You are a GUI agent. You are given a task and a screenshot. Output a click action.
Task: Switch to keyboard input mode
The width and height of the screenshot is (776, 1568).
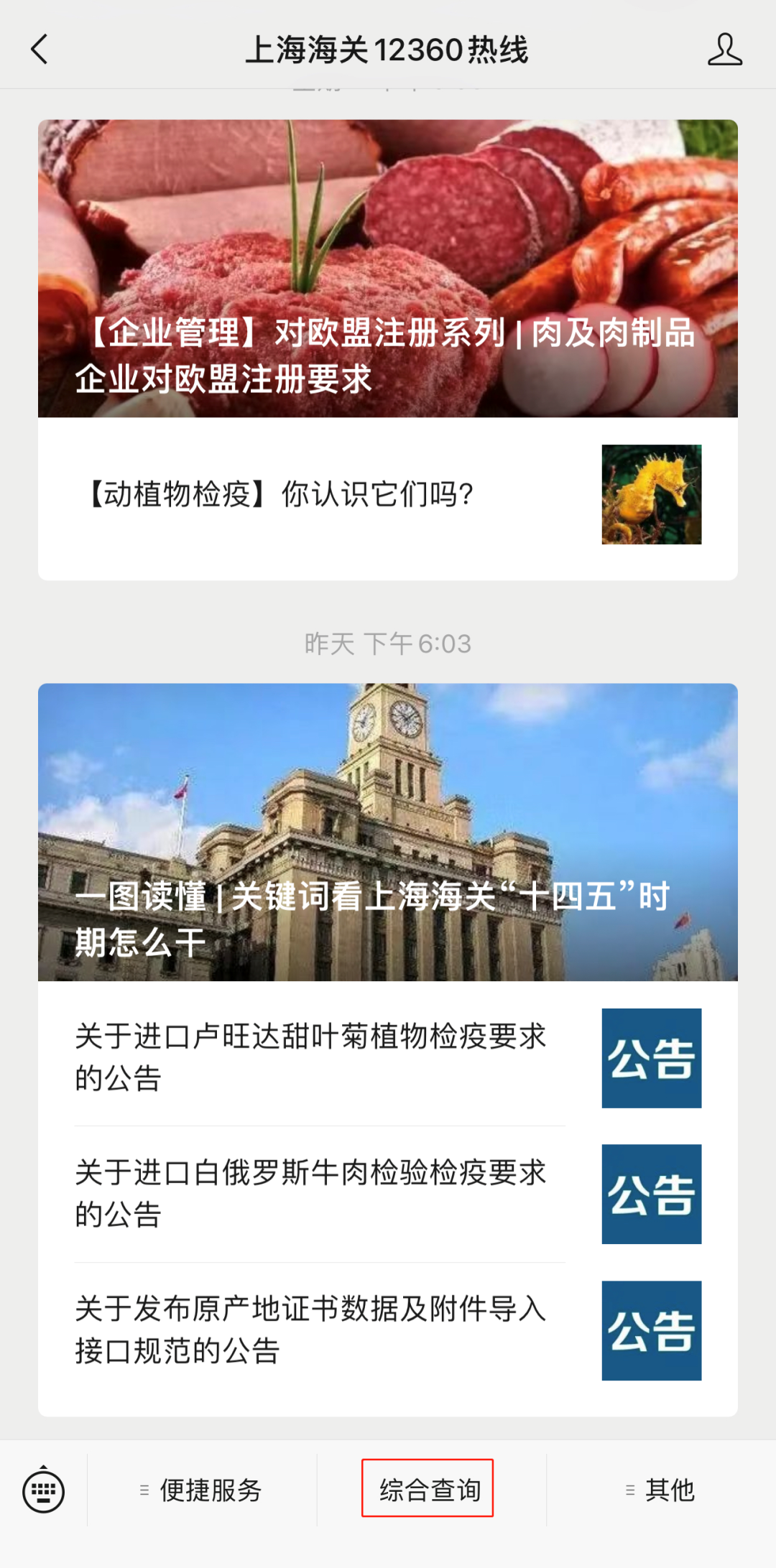[43, 1490]
